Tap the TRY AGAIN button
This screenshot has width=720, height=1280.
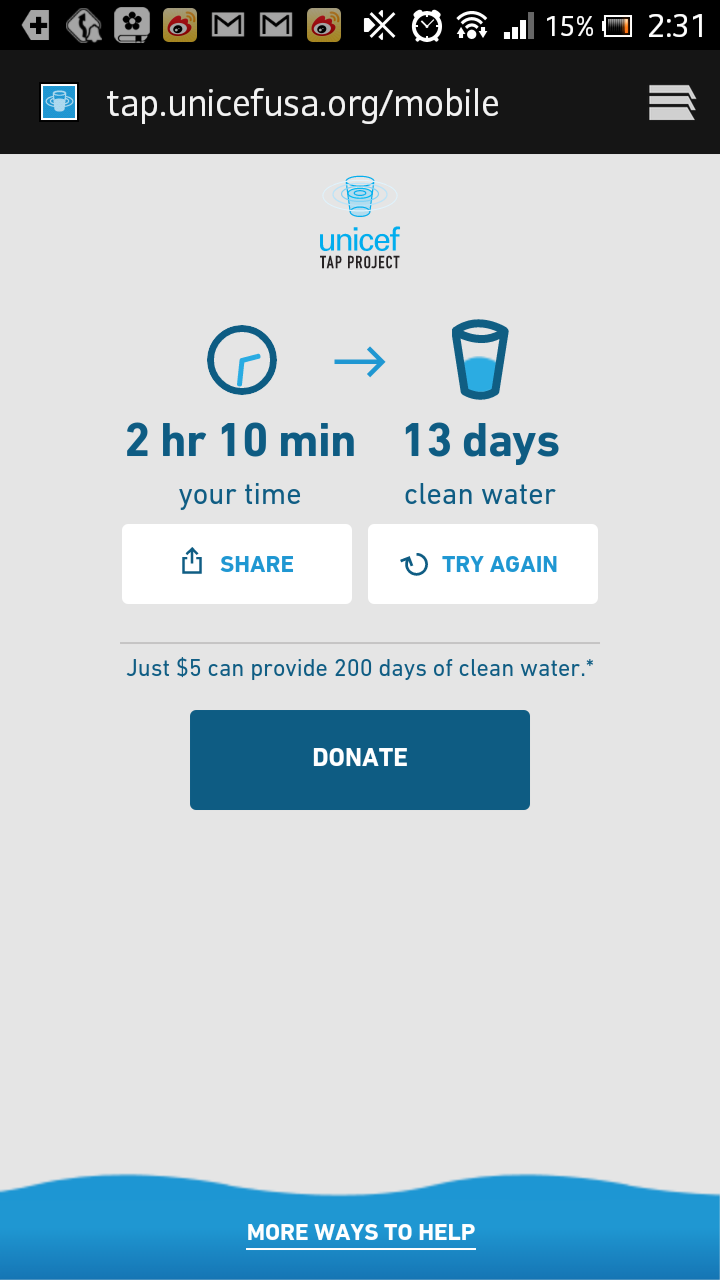pos(482,563)
